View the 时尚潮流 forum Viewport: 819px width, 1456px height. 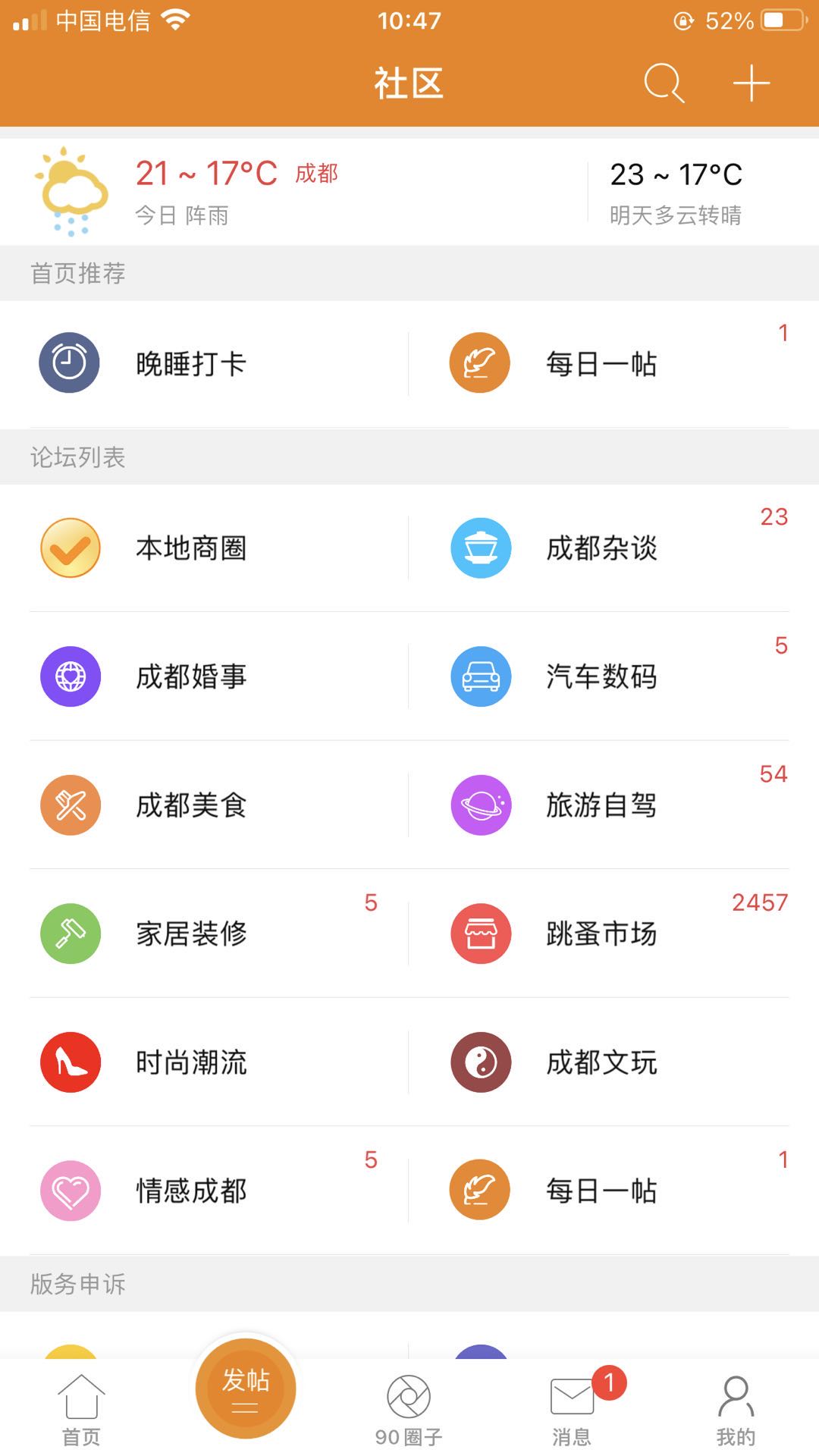191,1062
